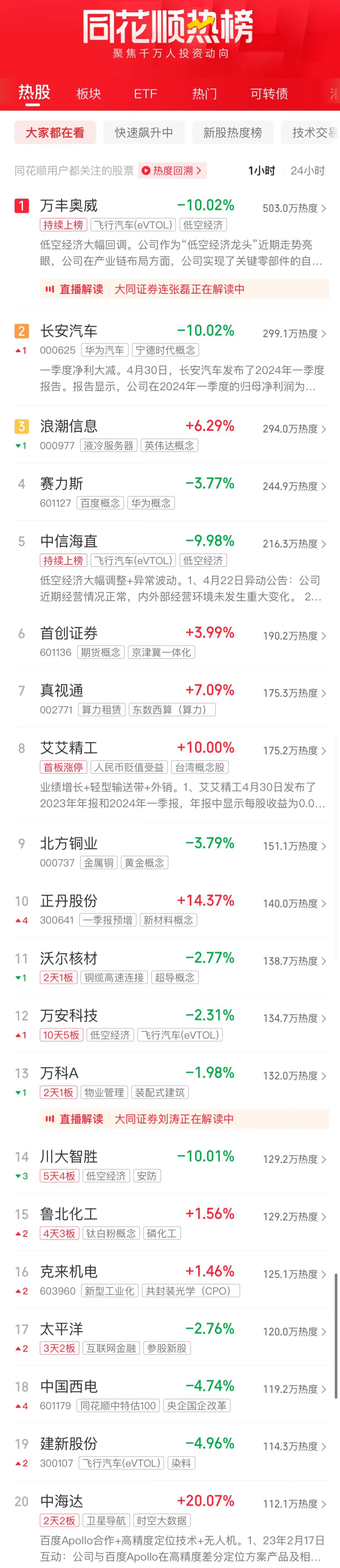Show the 新股热度榜 ranking
The image size is (340, 1568).
[233, 133]
